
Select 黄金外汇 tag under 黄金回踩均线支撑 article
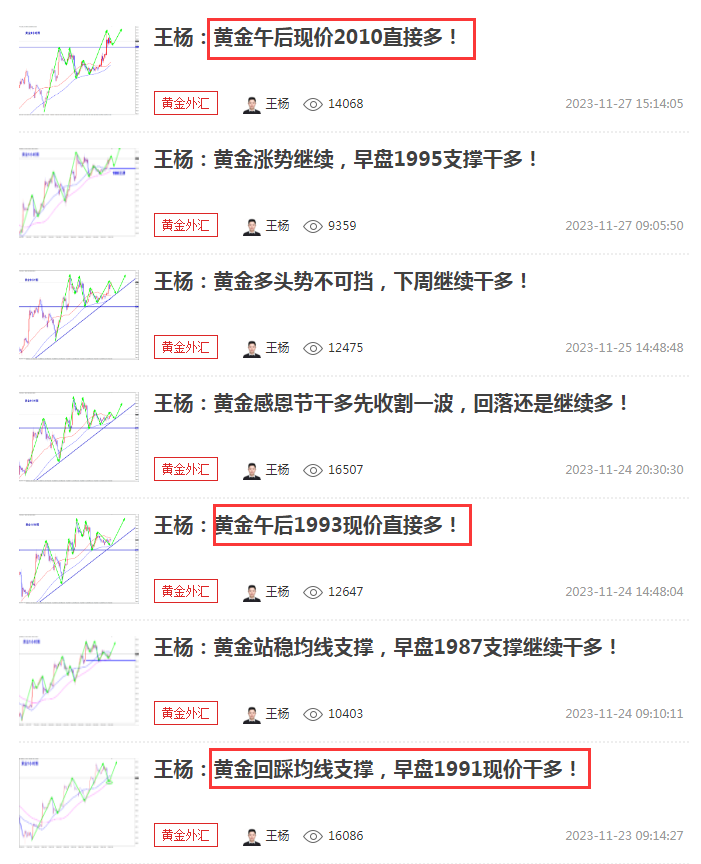186,836
